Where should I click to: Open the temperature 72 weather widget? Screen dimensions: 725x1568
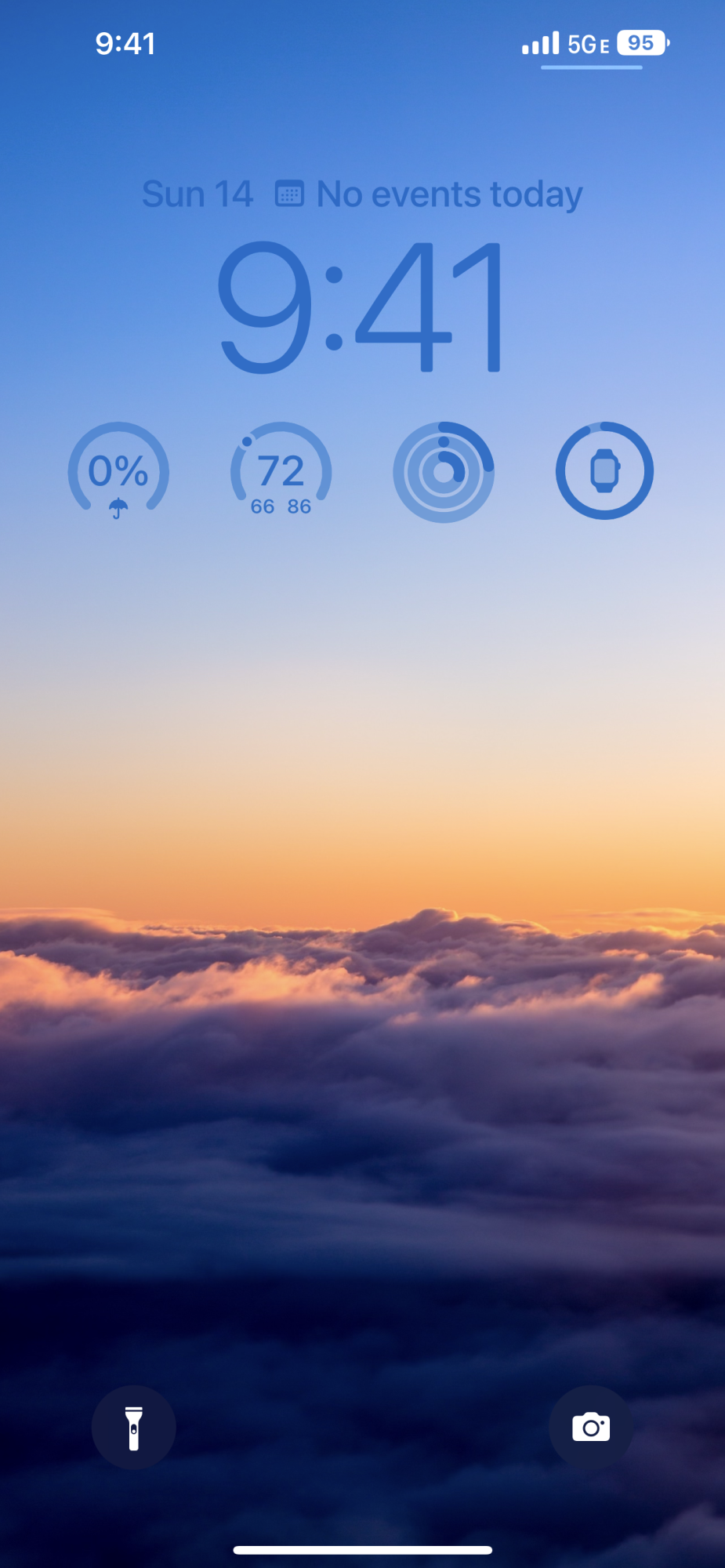coord(281,472)
